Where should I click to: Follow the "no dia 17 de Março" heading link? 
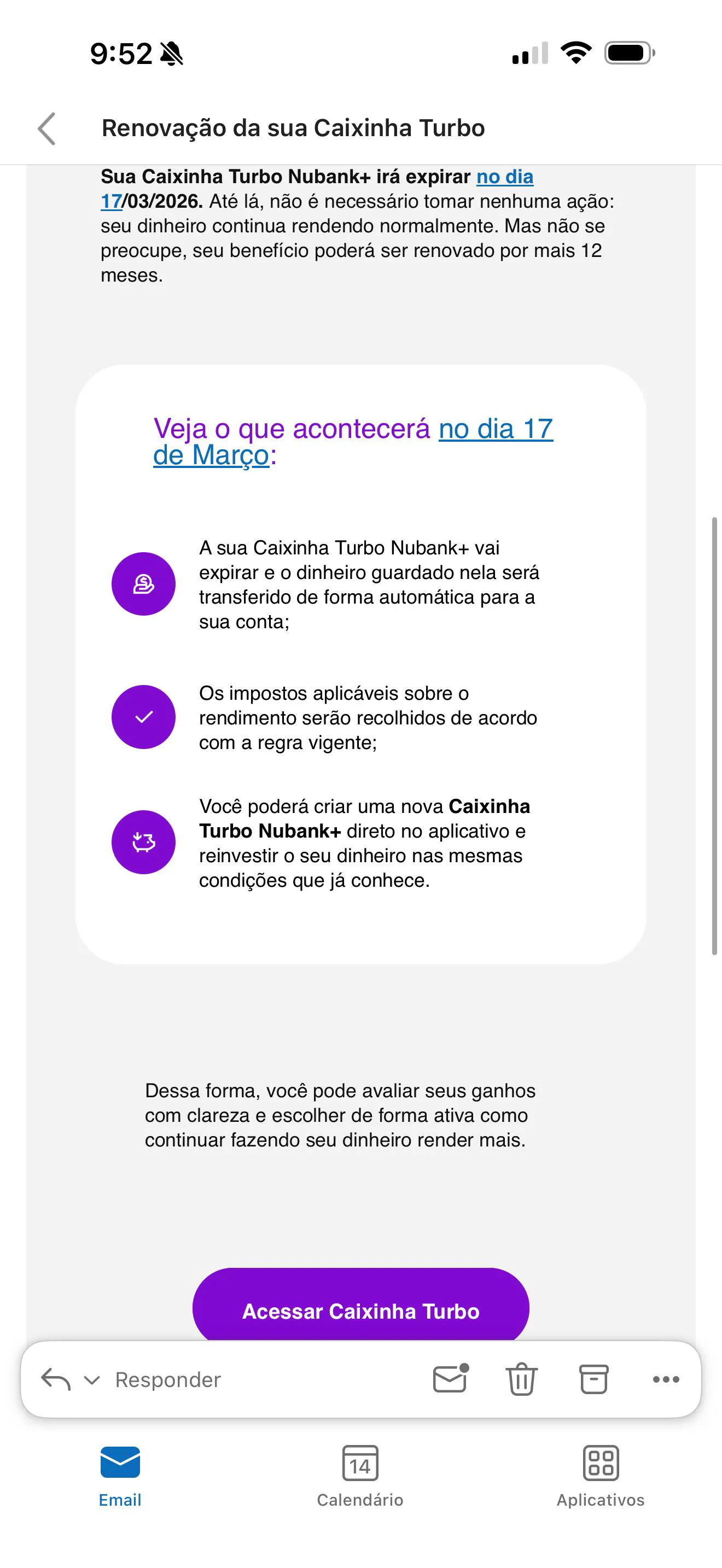point(495,429)
